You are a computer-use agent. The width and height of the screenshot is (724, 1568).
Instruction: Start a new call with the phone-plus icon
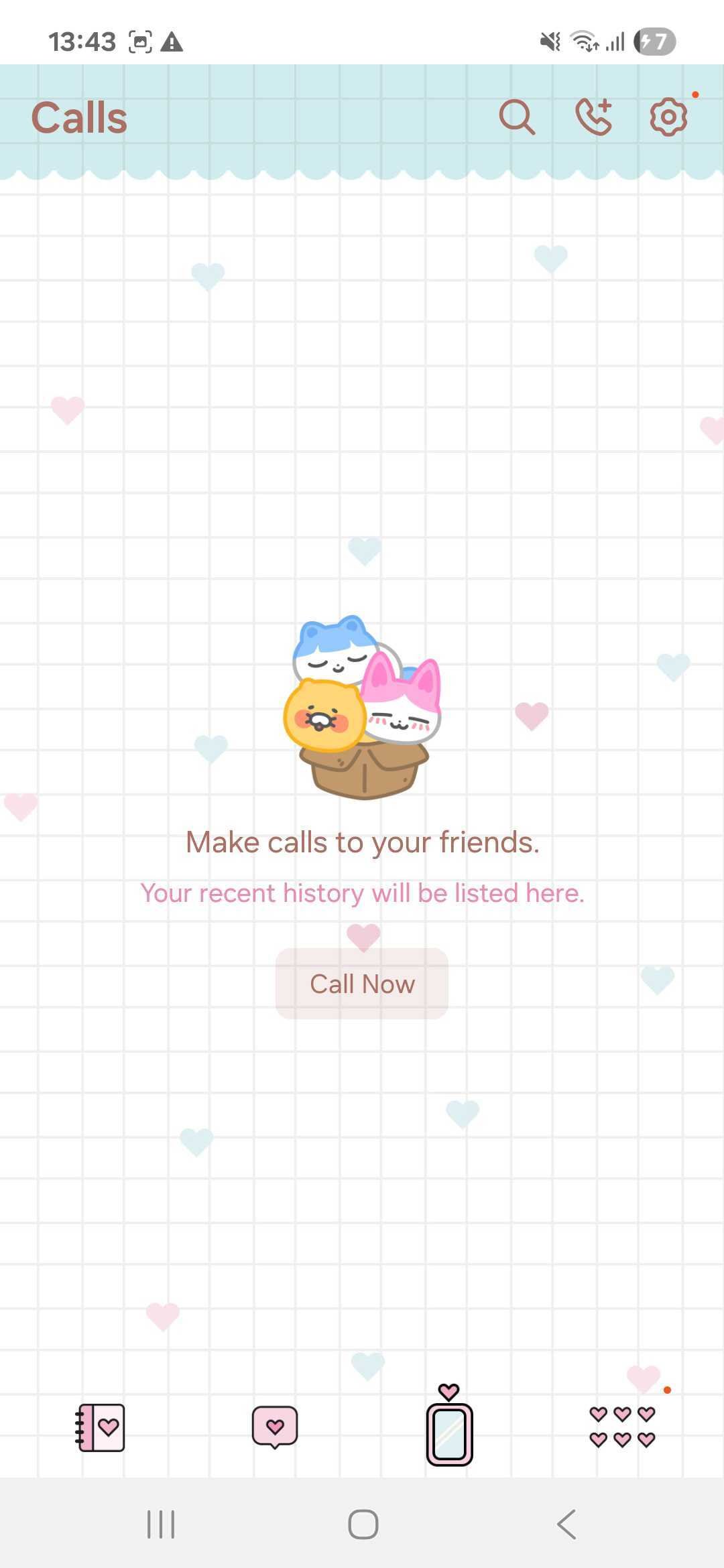tap(594, 117)
